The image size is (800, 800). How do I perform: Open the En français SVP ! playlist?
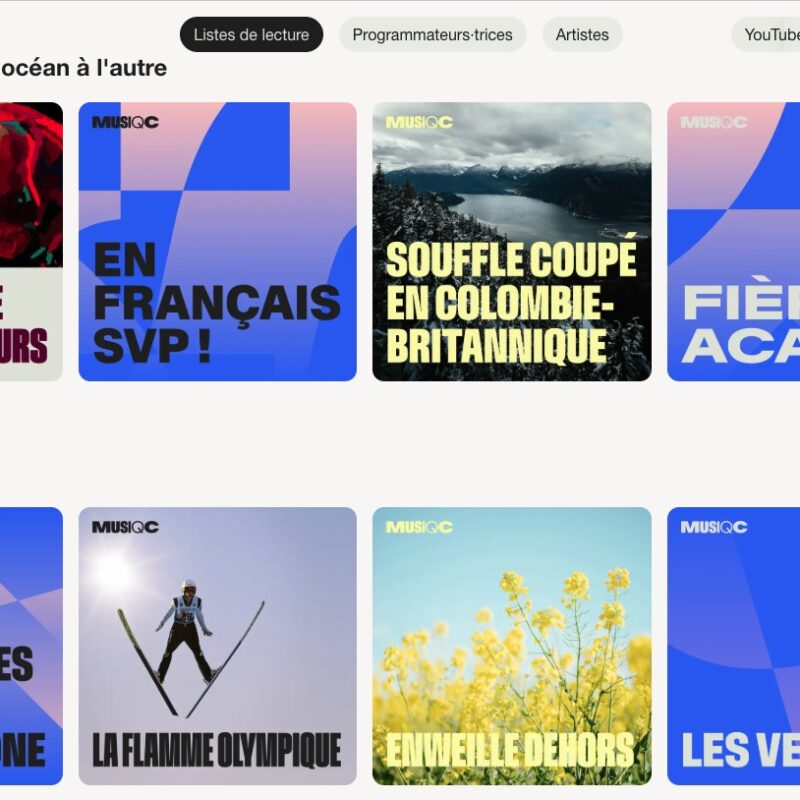tap(217, 241)
